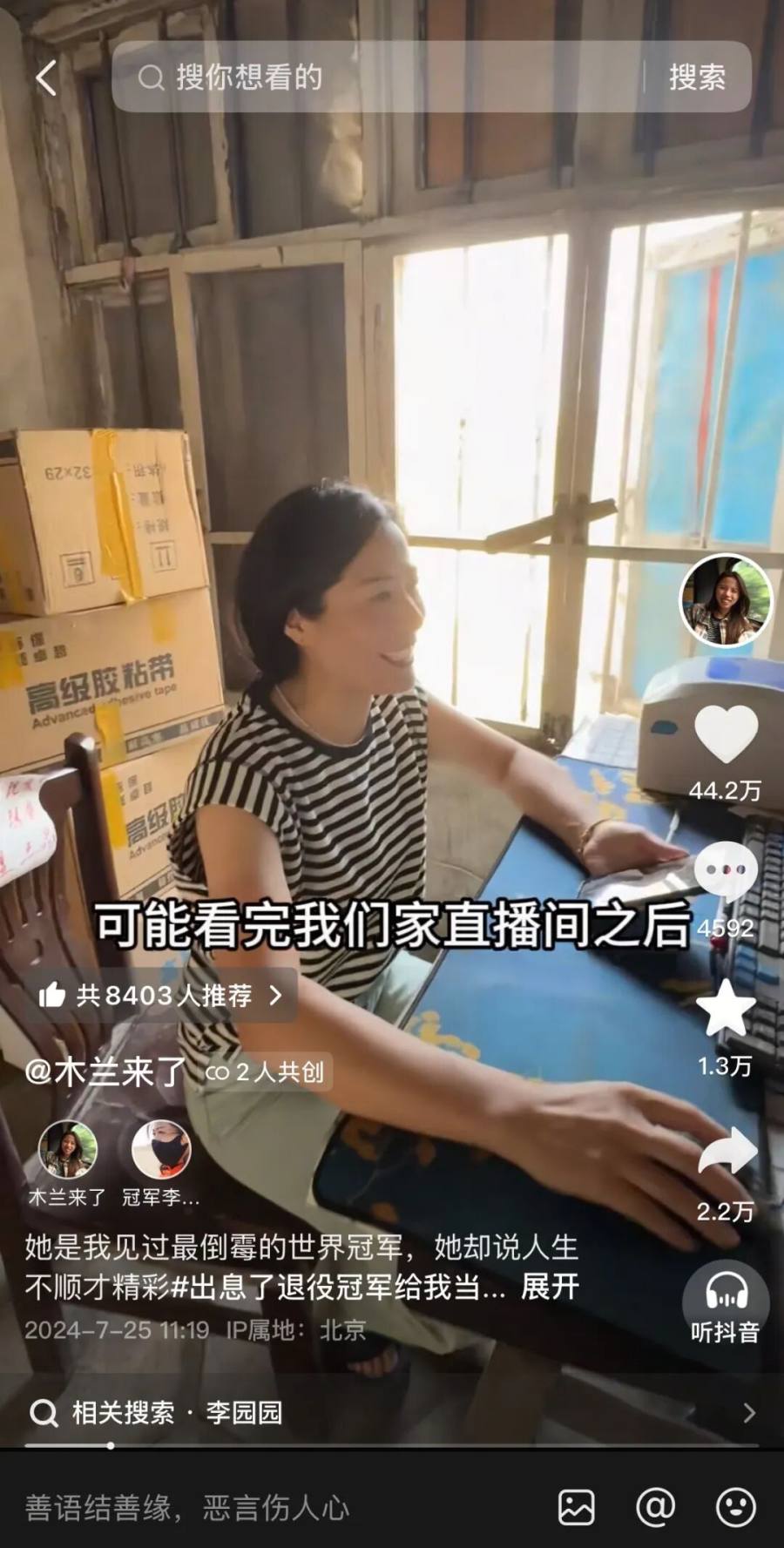This screenshot has width=784, height=1548.
Task: View the 2人共创 co-creators
Action: (267, 1071)
